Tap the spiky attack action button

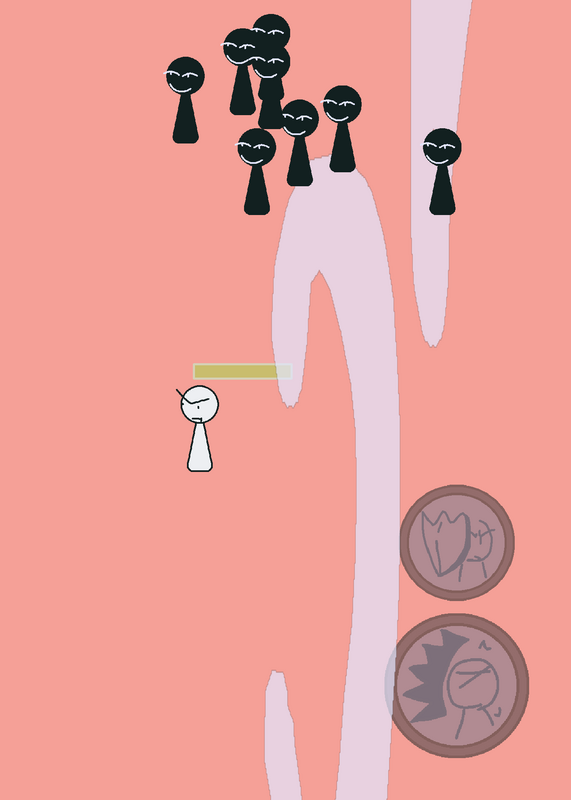(457, 685)
